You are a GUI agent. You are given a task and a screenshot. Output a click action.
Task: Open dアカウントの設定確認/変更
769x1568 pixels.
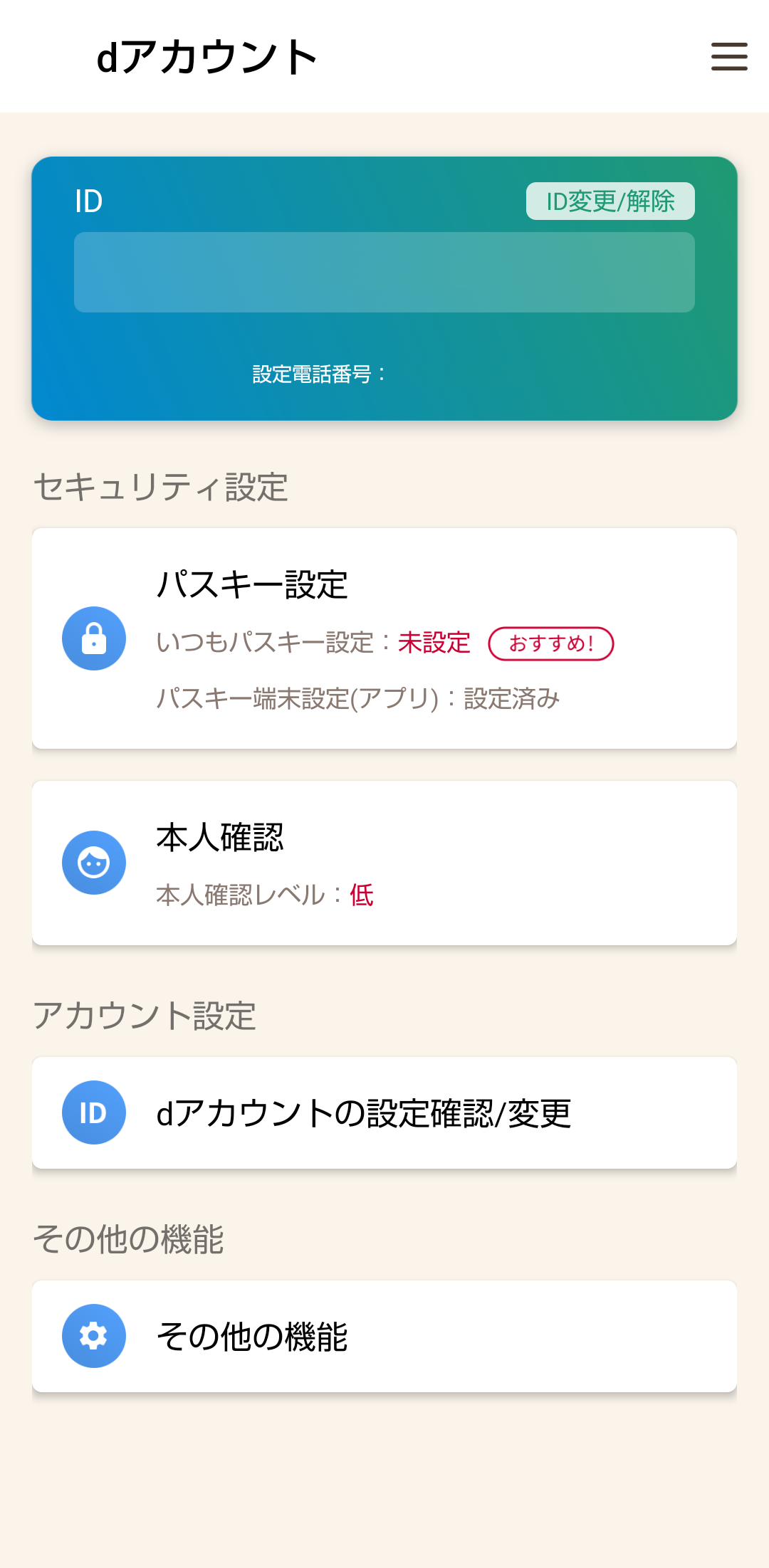tap(384, 1113)
